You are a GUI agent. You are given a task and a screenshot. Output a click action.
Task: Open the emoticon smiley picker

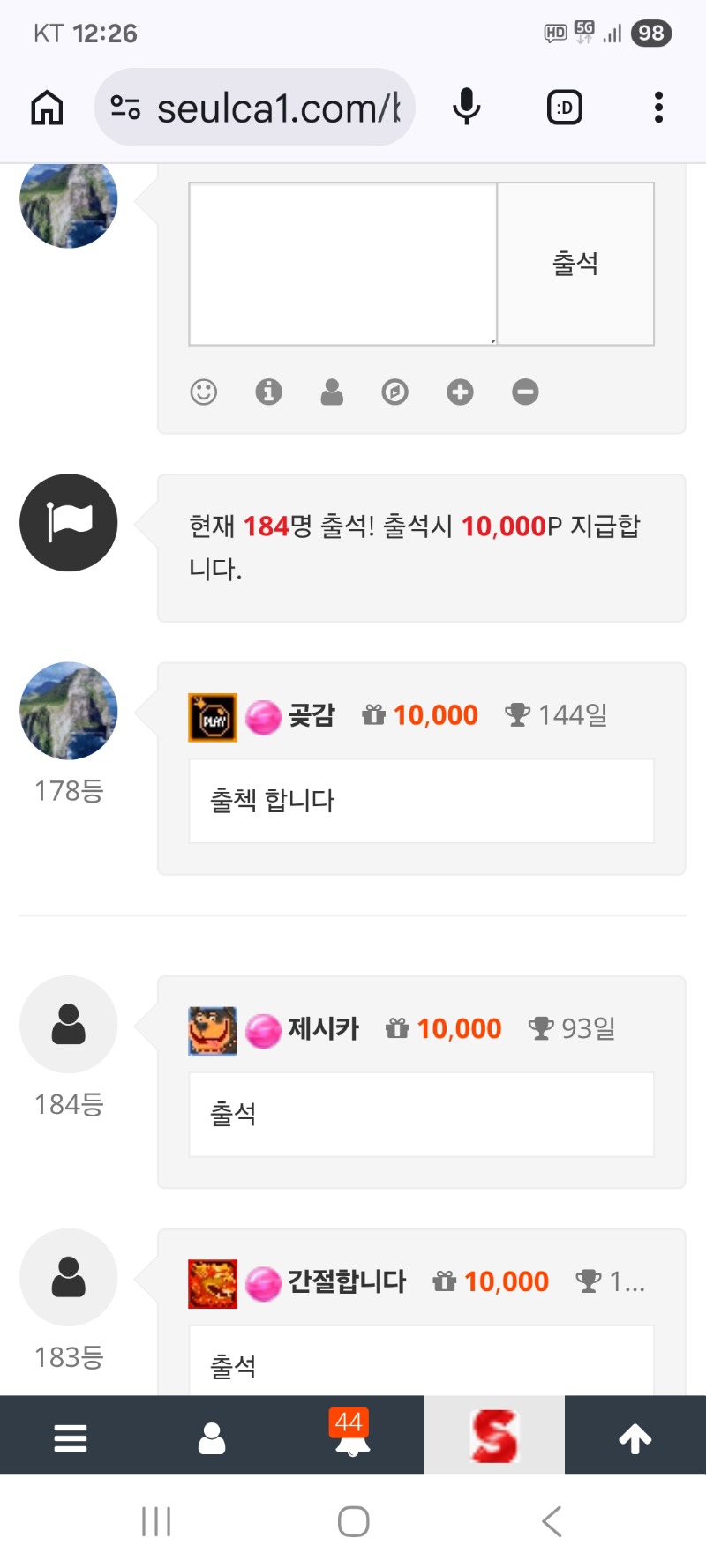204,392
